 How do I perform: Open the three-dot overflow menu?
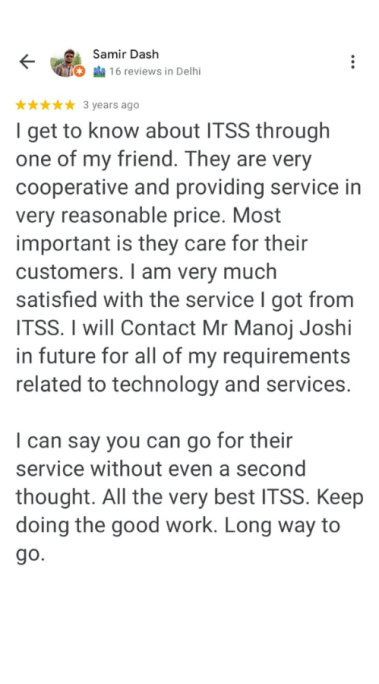pos(352,62)
